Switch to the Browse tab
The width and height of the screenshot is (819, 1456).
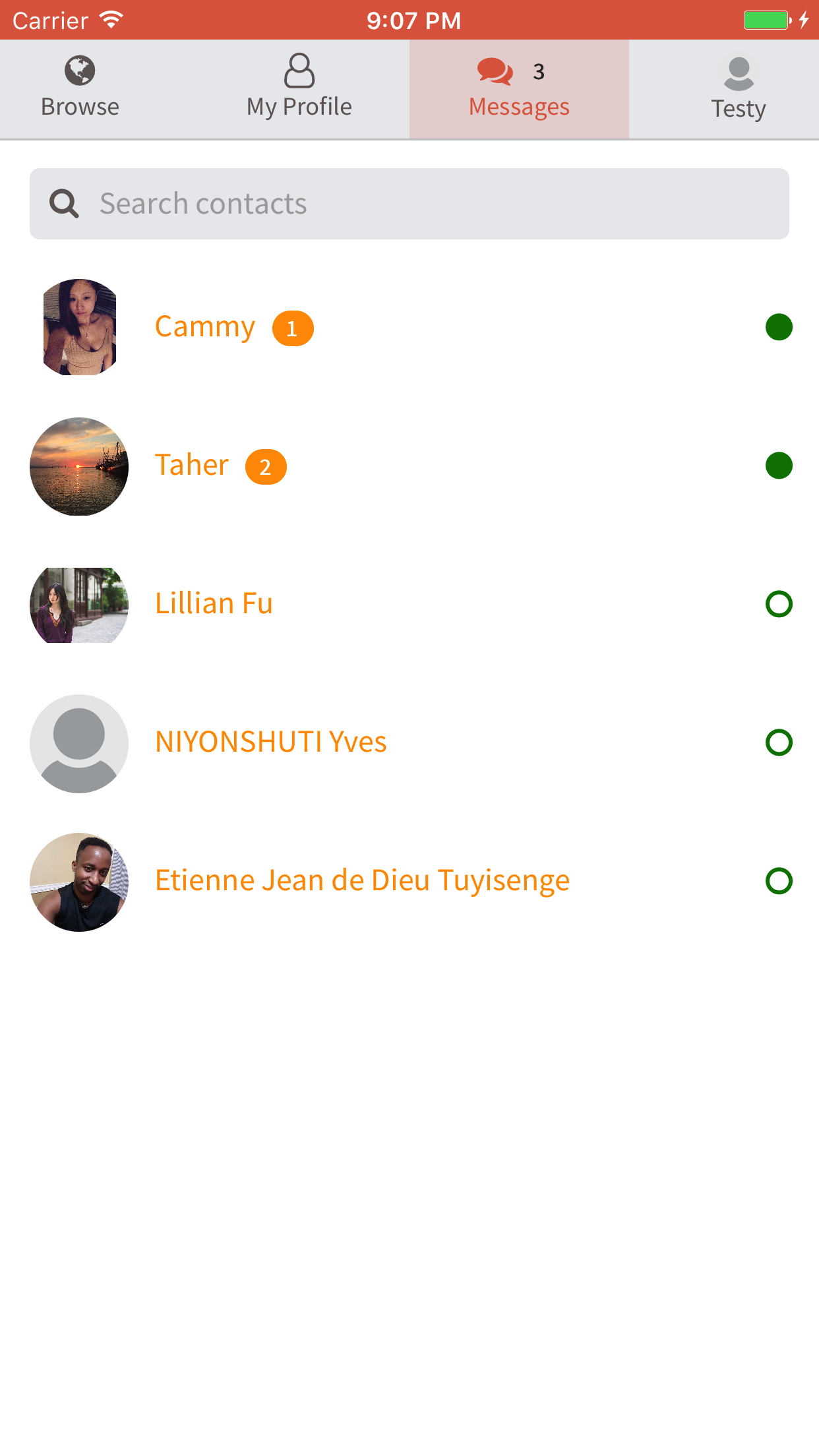[80, 89]
